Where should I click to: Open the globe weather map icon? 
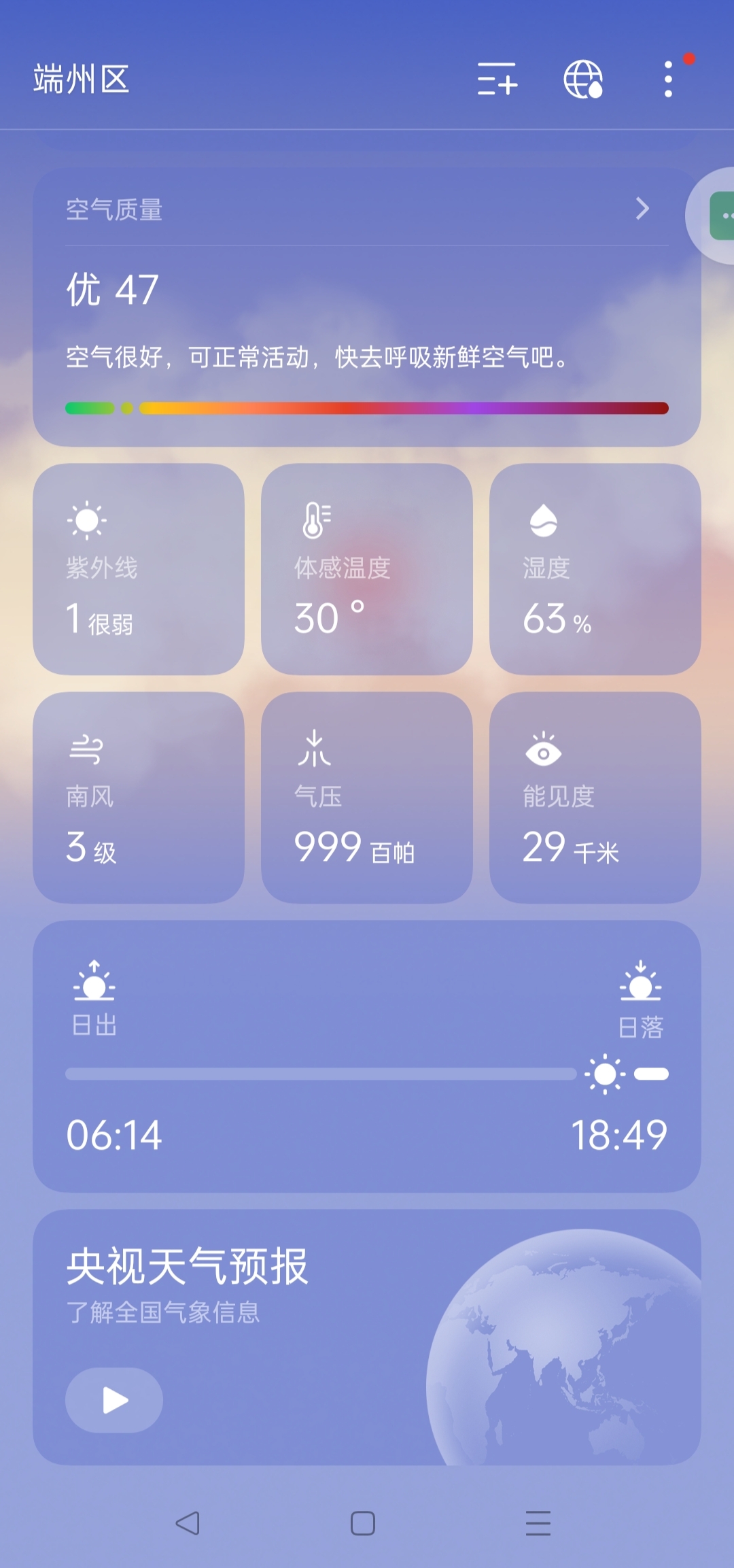click(583, 79)
